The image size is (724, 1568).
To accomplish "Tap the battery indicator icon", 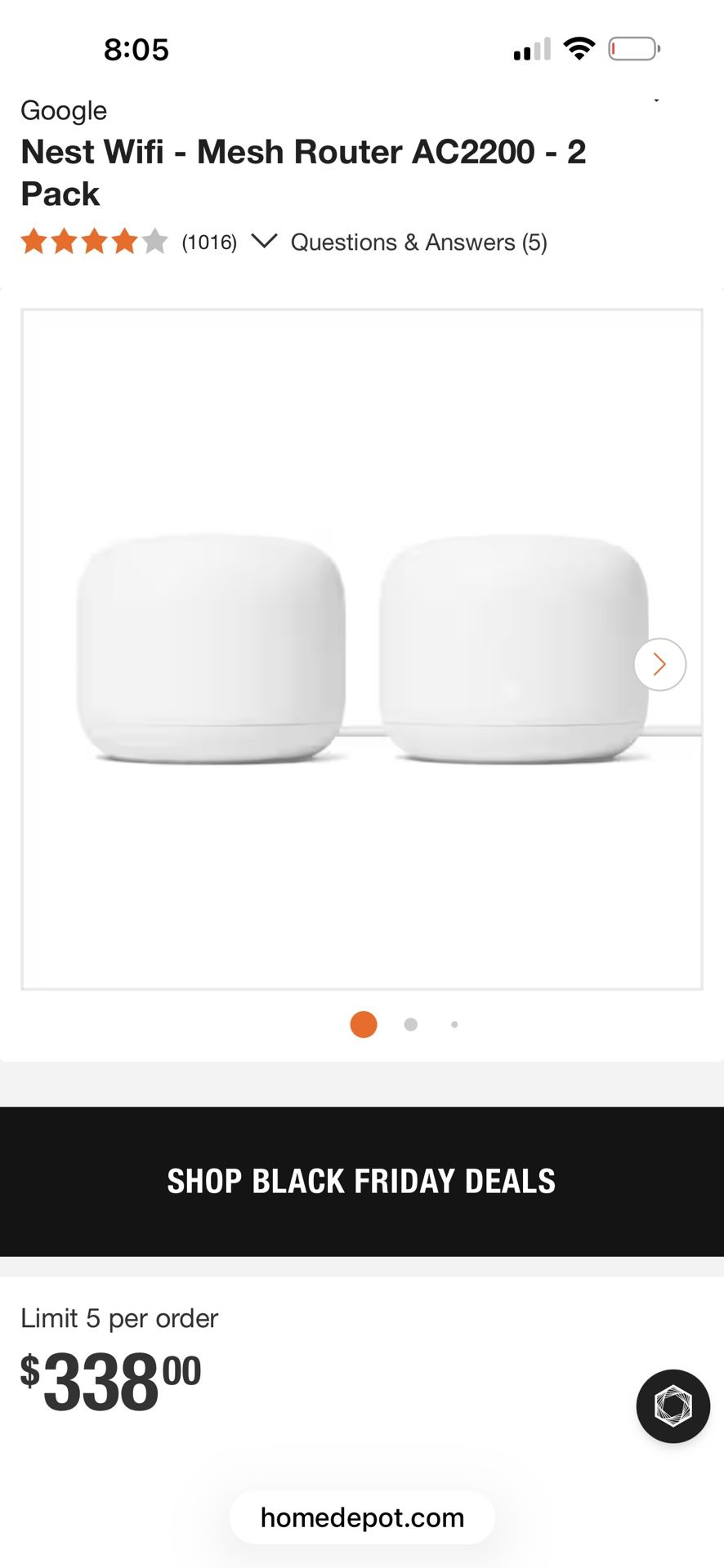I will click(x=636, y=49).
